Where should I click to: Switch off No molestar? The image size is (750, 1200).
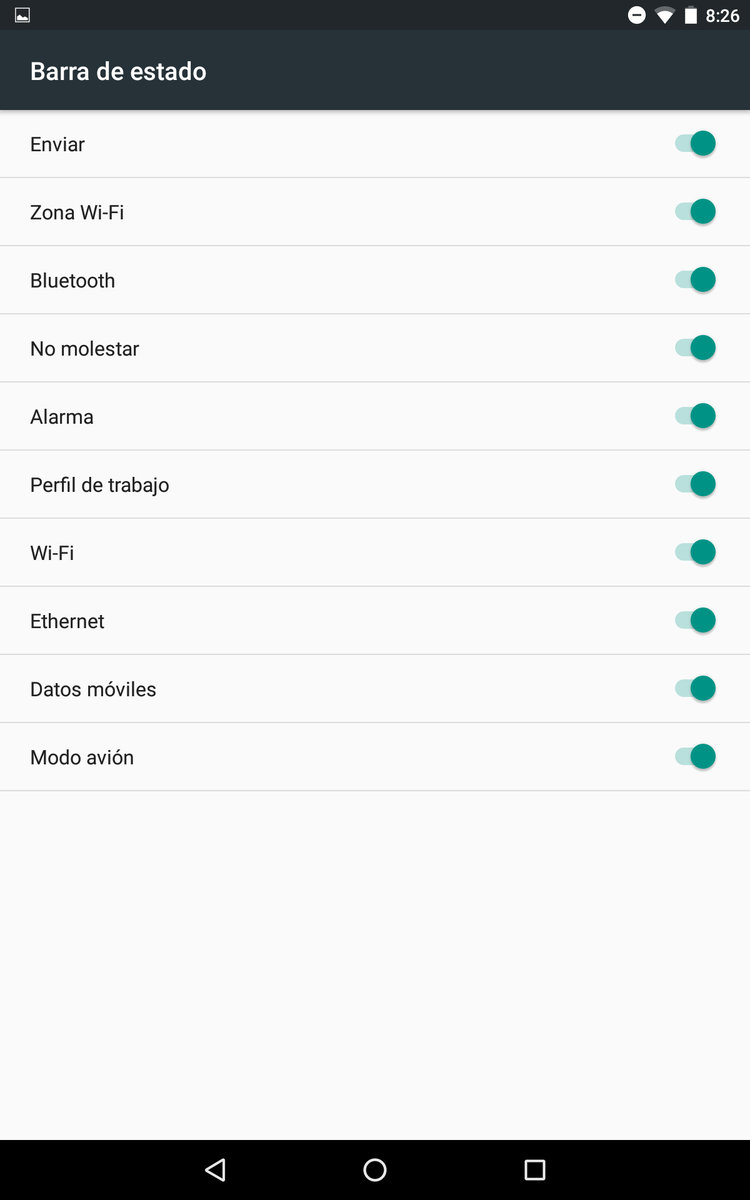(x=696, y=348)
